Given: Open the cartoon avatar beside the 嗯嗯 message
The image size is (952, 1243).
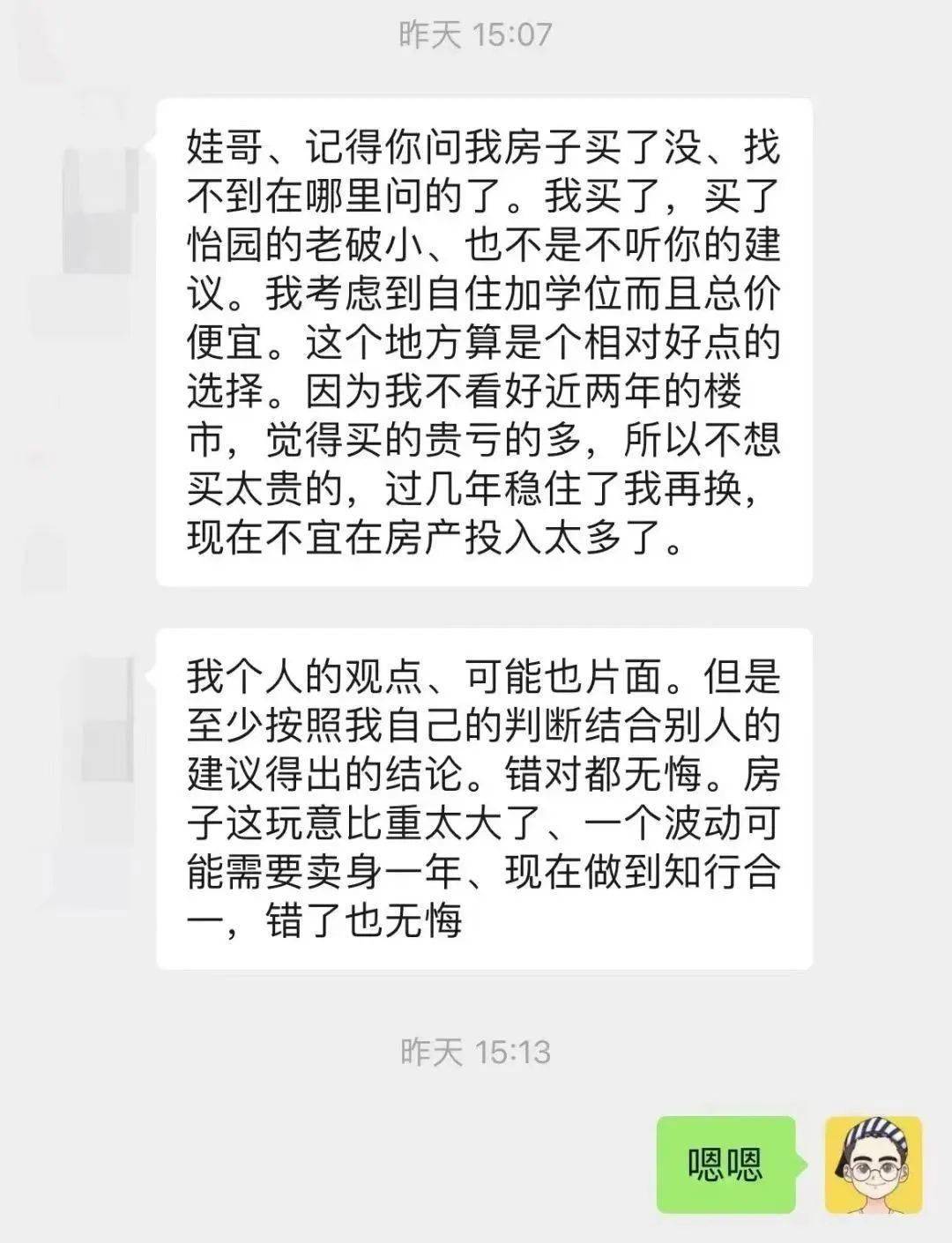Looking at the screenshot, I should [x=873, y=1165].
